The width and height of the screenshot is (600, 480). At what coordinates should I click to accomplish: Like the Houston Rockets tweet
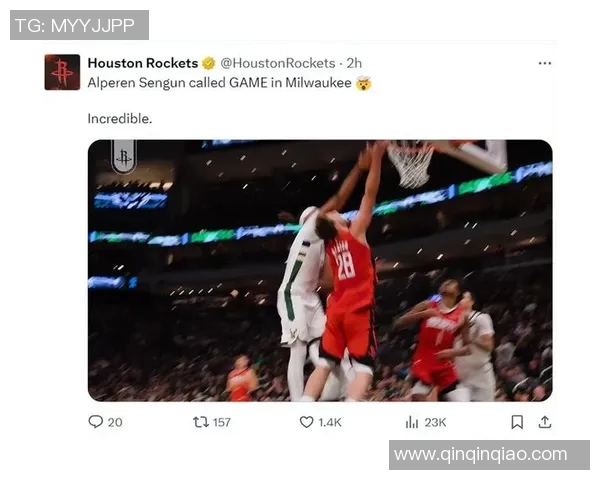[307, 422]
